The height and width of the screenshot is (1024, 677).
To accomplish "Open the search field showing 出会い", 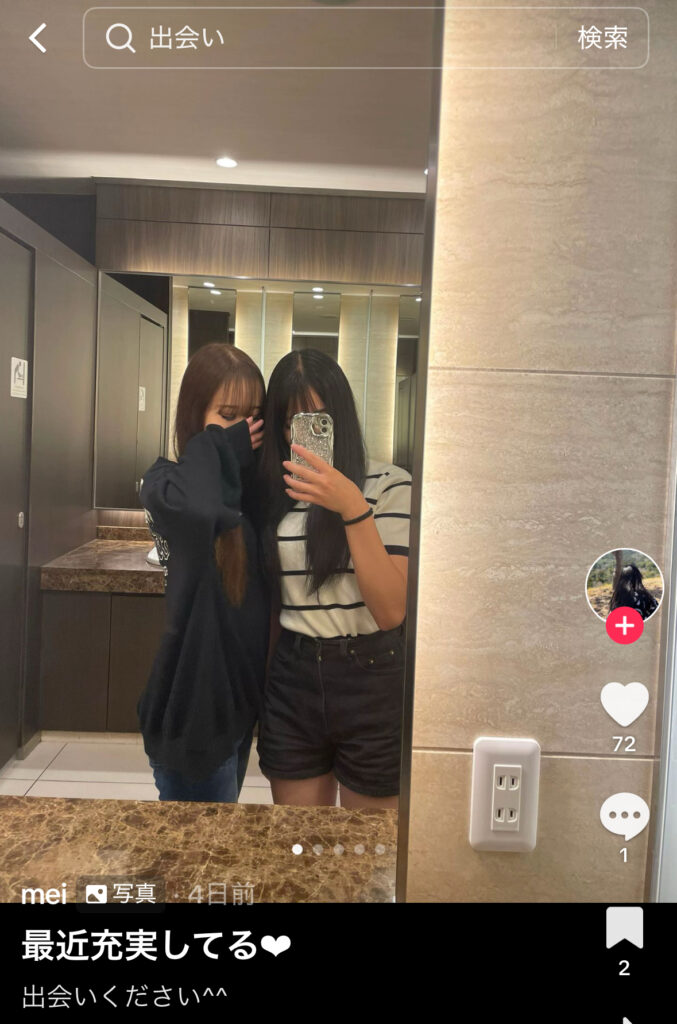I will tap(320, 39).
